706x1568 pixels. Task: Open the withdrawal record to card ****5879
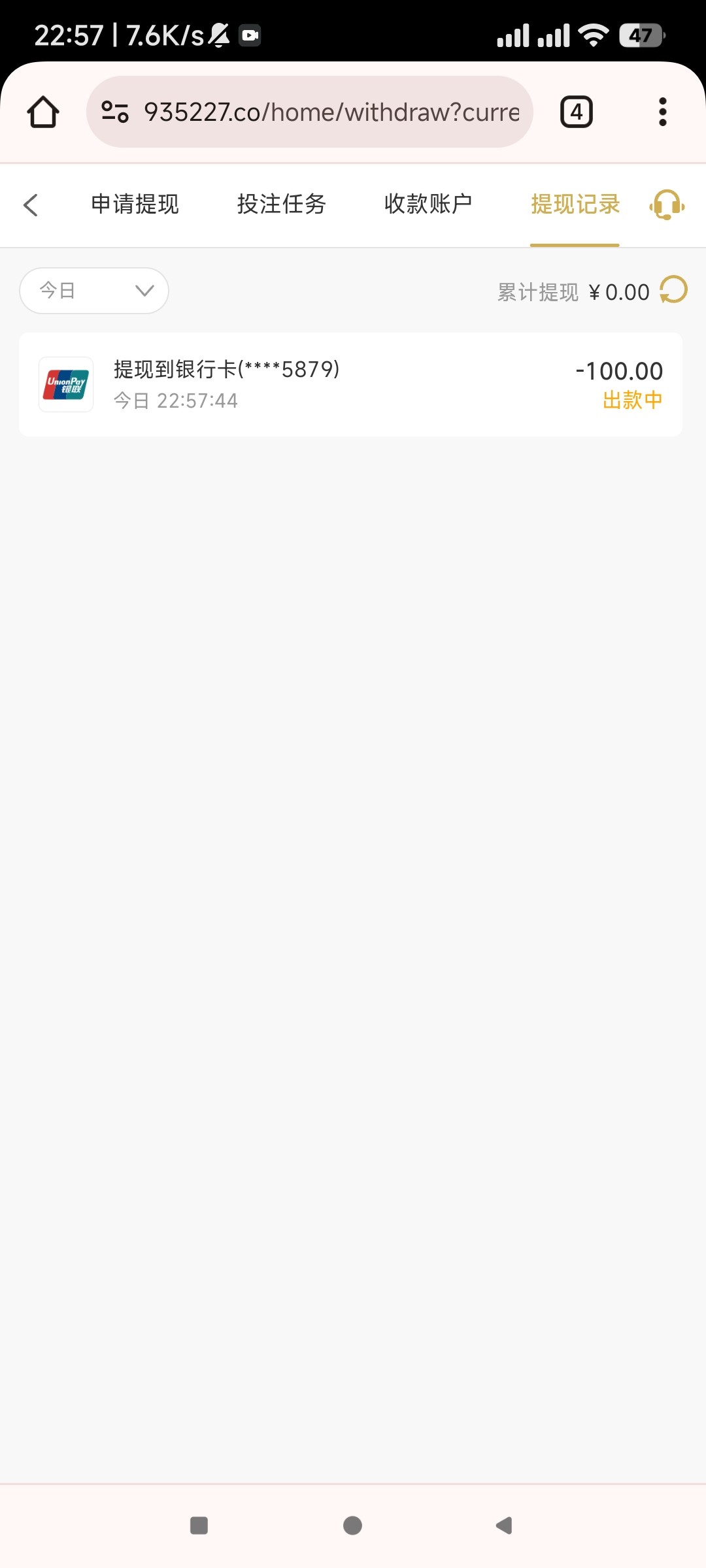click(350, 384)
